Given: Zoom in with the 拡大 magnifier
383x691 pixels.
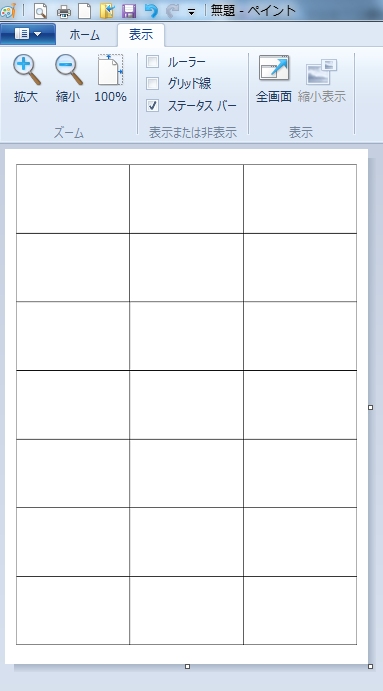Looking at the screenshot, I should click(x=26, y=79).
